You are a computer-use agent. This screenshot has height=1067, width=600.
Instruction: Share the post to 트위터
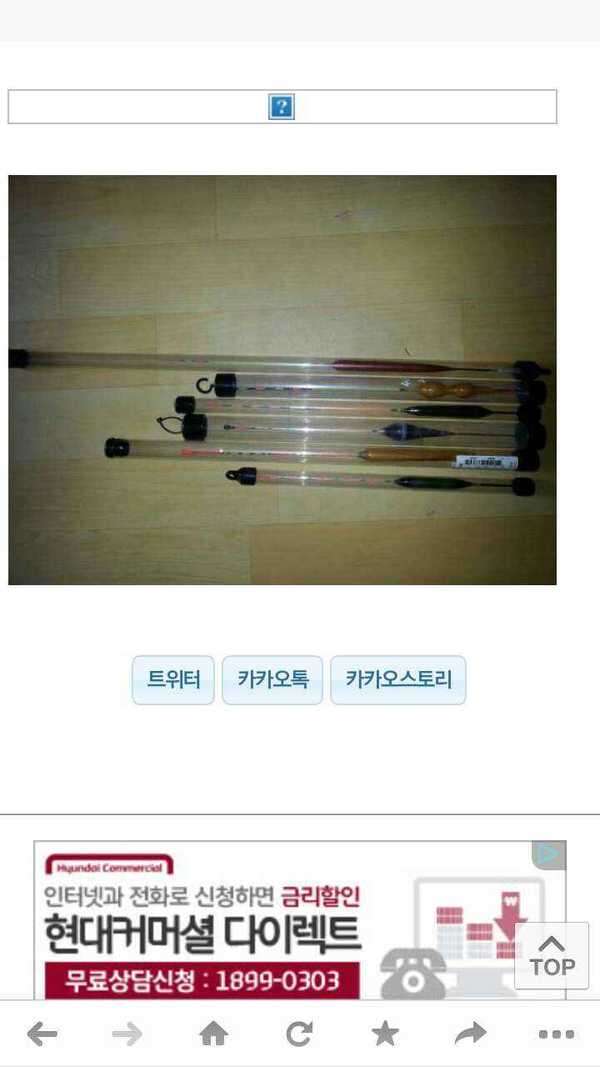[x=173, y=680]
